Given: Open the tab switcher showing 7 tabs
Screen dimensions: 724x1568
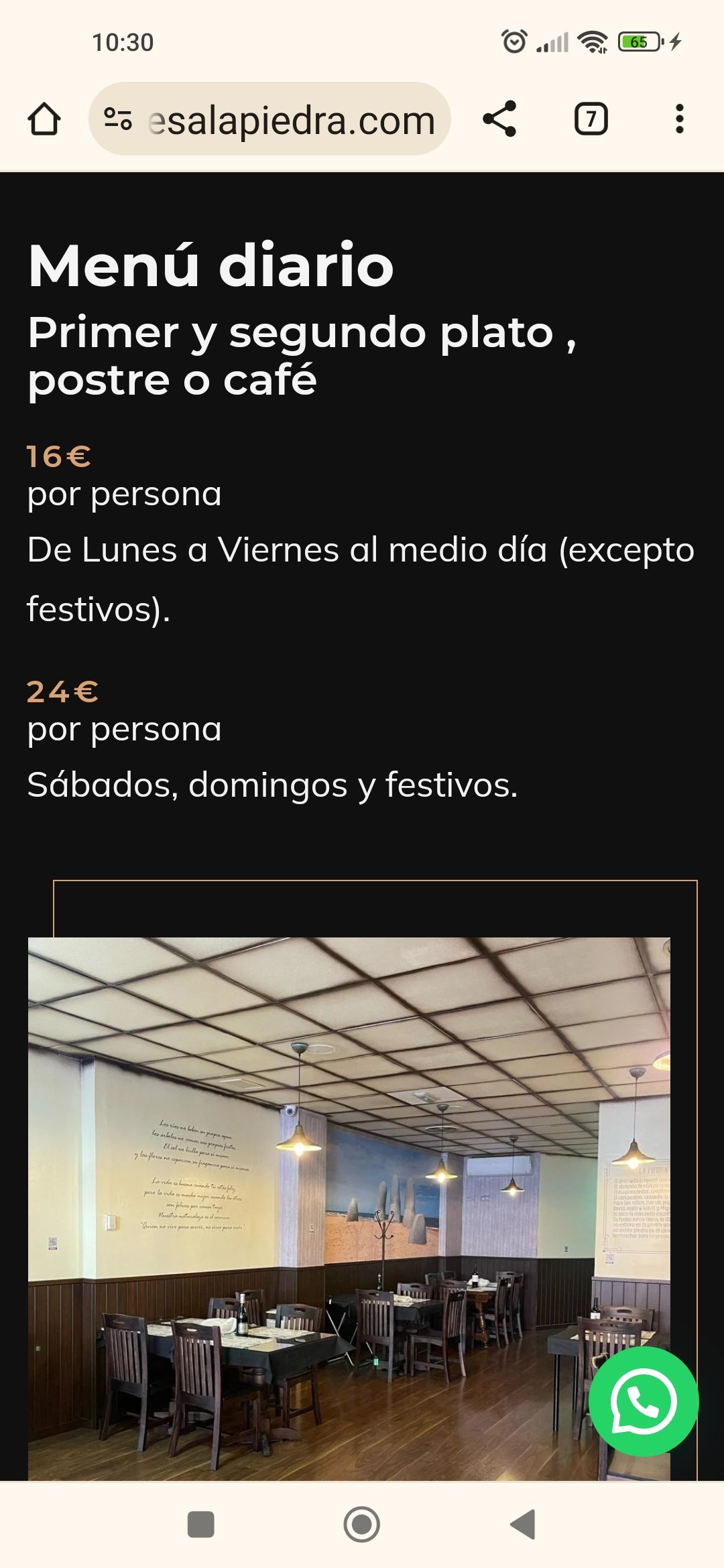Looking at the screenshot, I should click(591, 119).
